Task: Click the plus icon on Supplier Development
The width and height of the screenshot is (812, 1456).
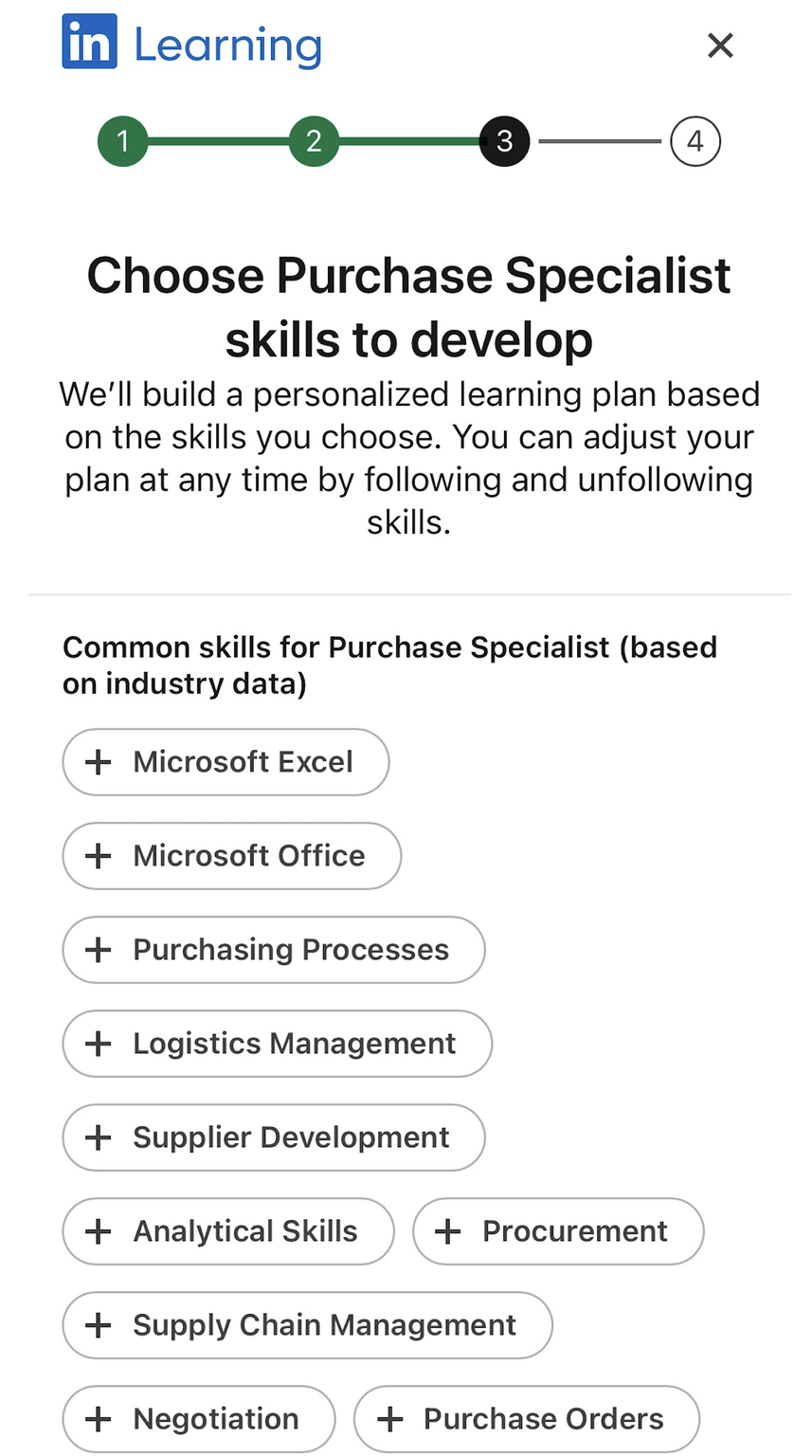Action: [97, 1137]
